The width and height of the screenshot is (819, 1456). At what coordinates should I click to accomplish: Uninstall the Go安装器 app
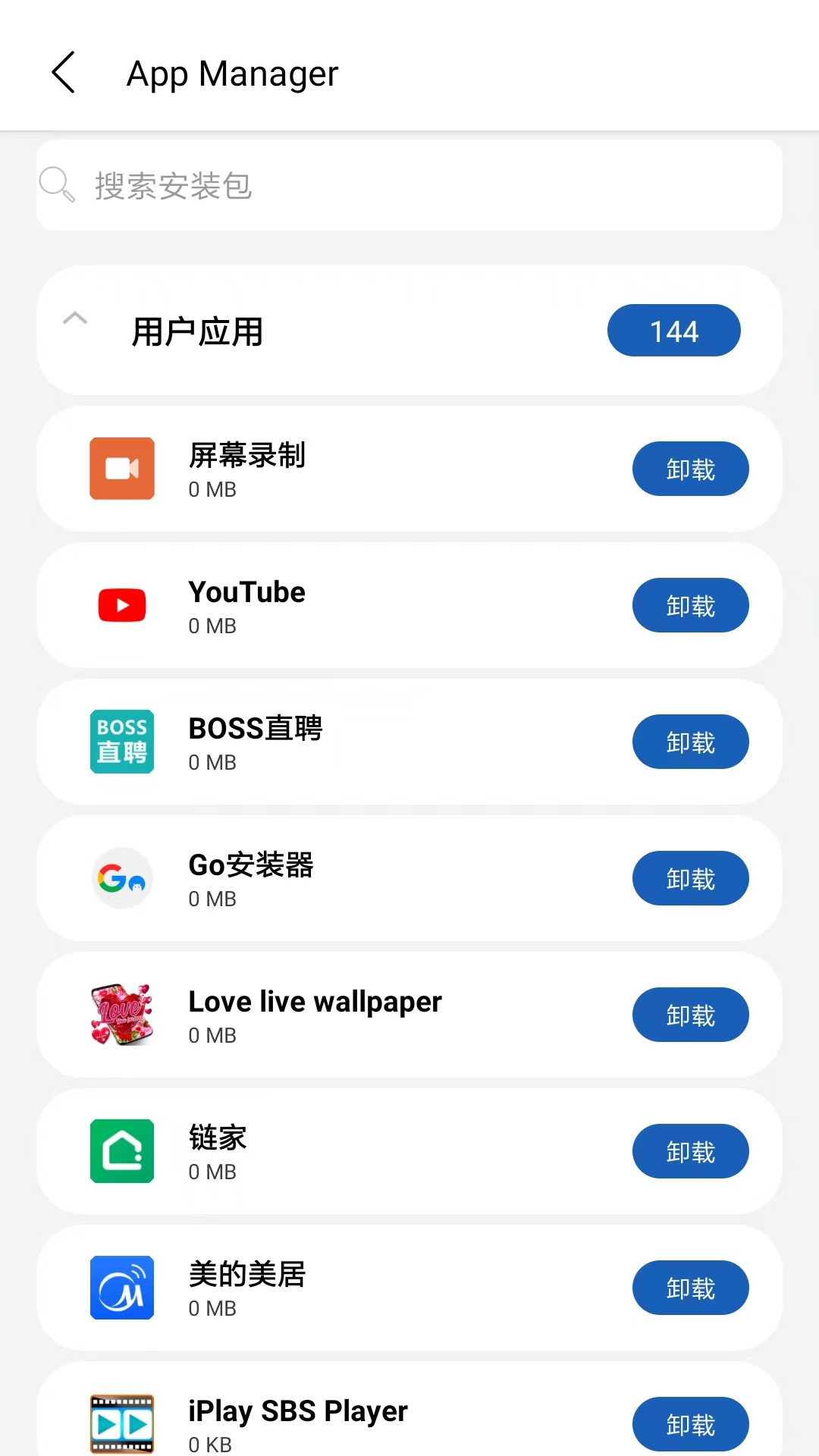click(690, 878)
